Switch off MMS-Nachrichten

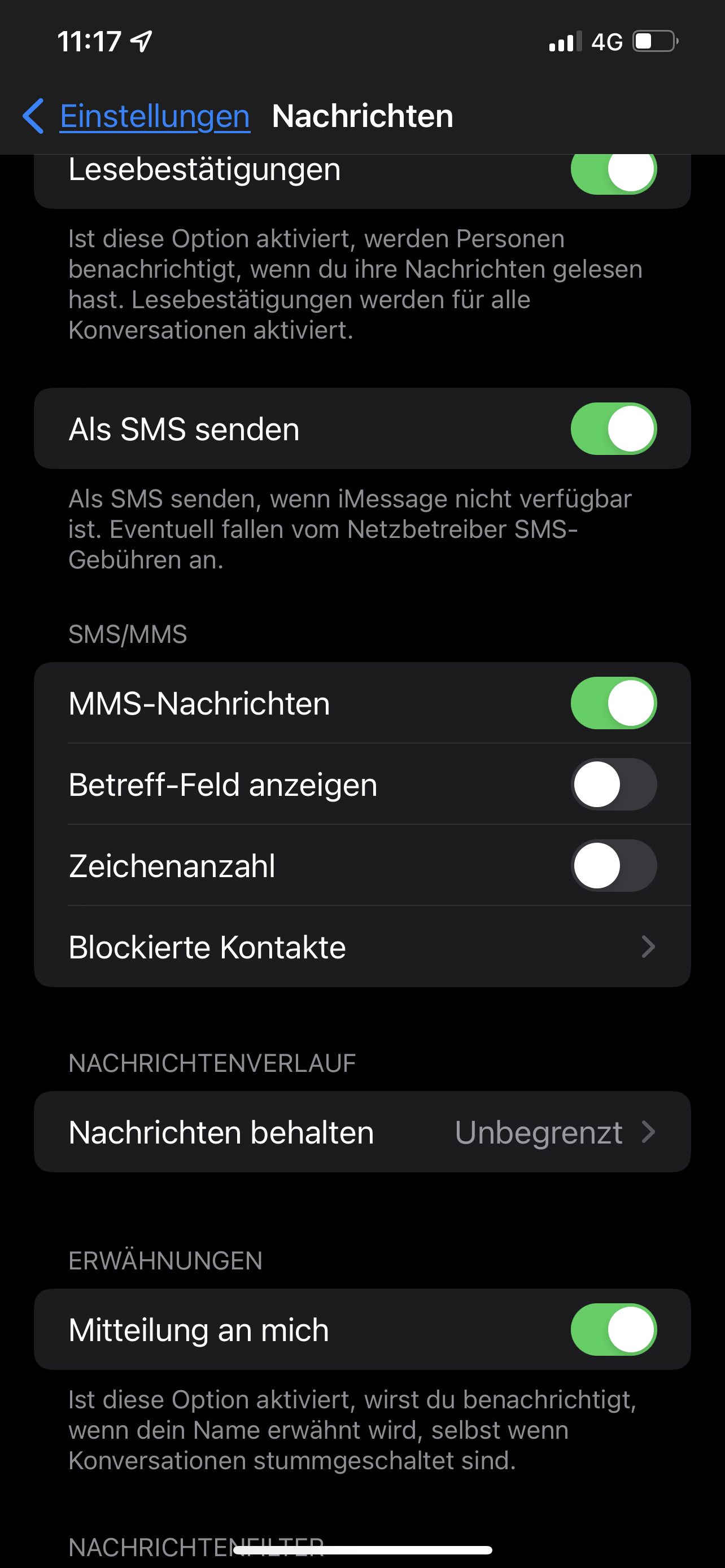click(x=613, y=703)
